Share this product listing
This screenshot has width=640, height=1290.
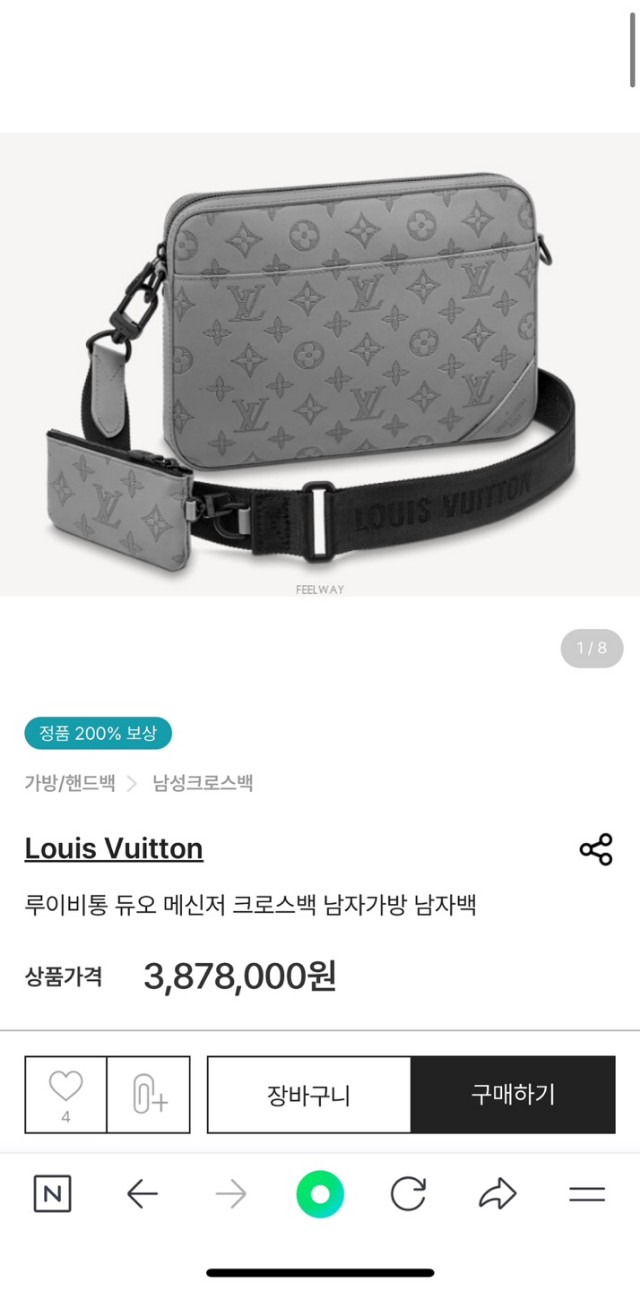pyautogui.click(x=596, y=850)
